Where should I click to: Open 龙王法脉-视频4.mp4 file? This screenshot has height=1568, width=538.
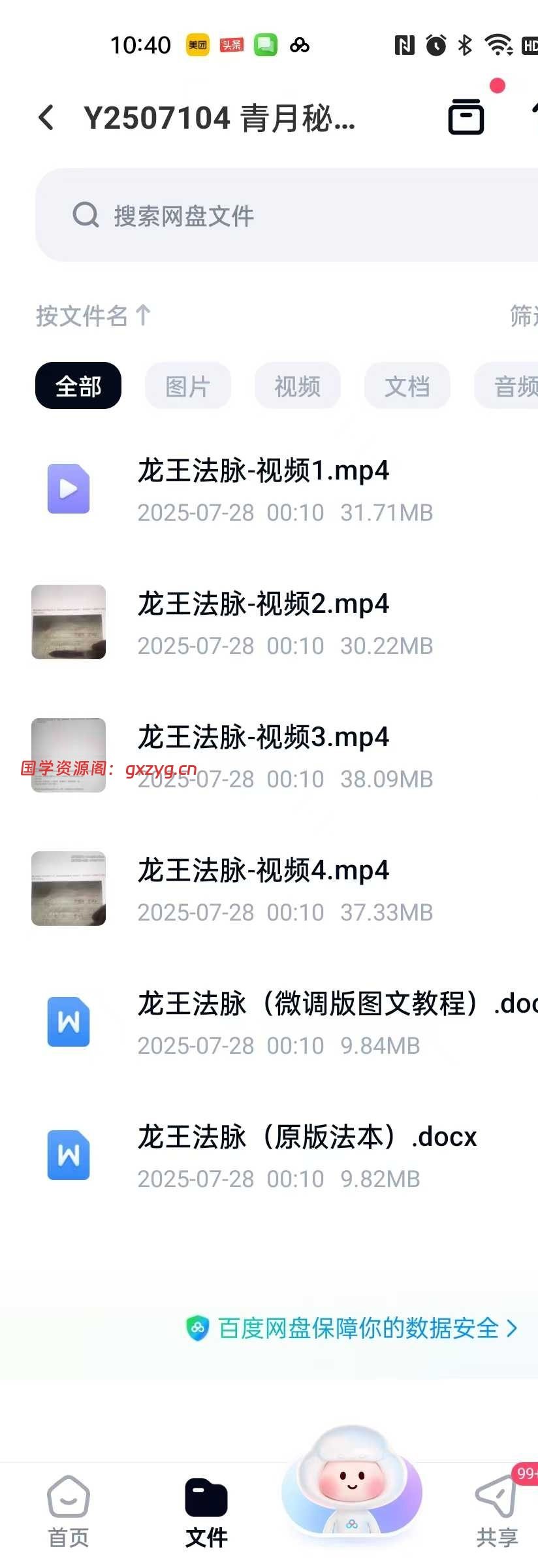pyautogui.click(x=263, y=889)
